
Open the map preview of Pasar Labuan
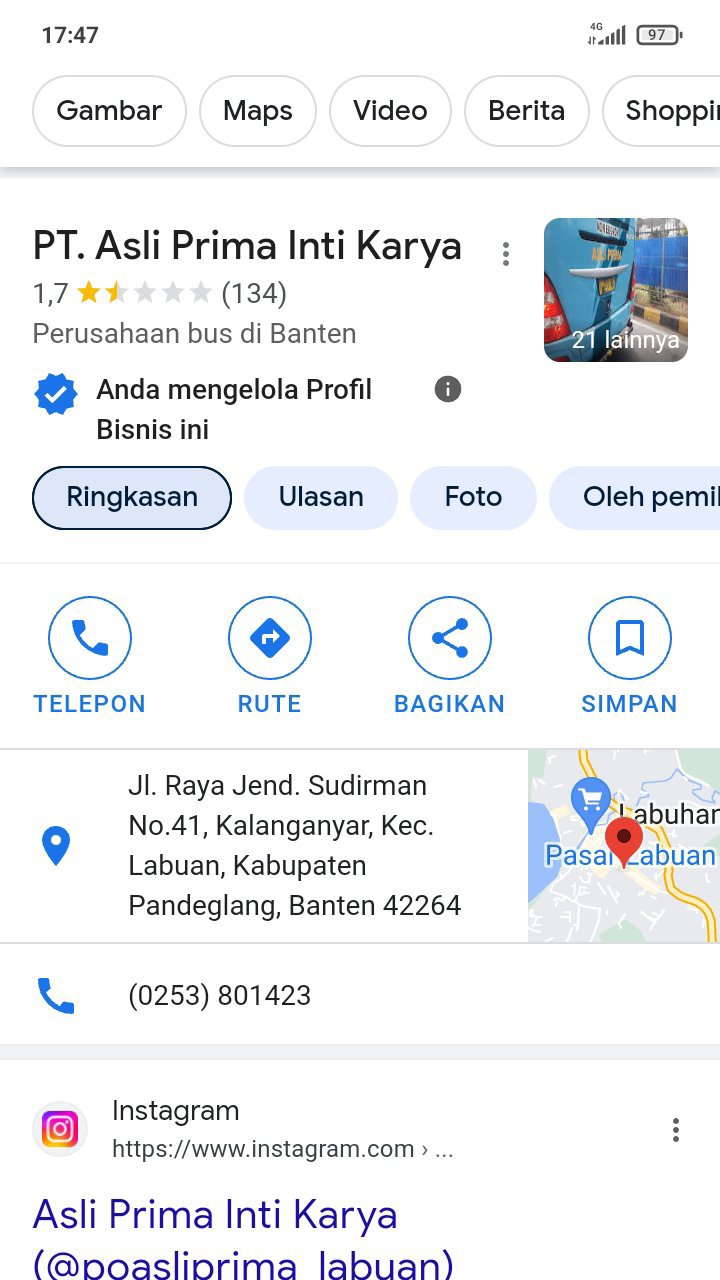click(x=624, y=846)
